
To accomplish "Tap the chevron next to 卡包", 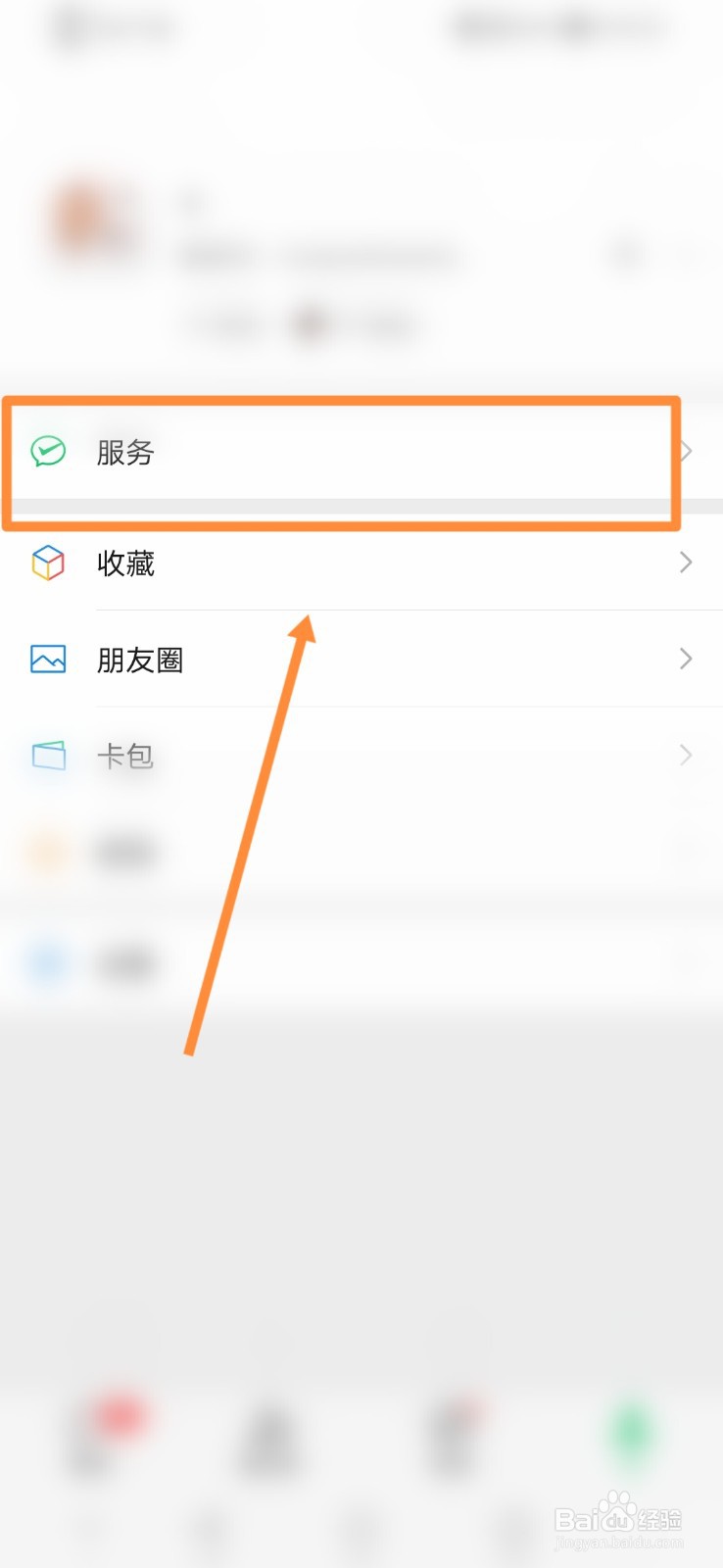I will tap(685, 755).
